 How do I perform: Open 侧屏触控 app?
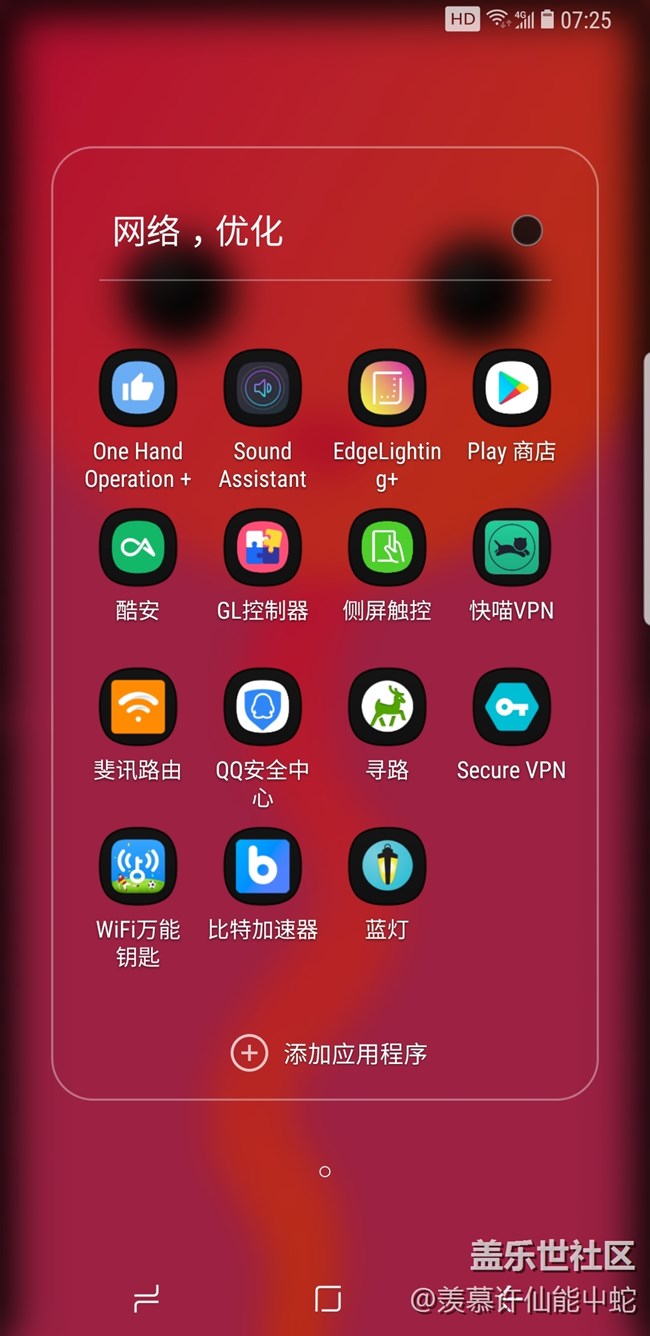pyautogui.click(x=387, y=548)
